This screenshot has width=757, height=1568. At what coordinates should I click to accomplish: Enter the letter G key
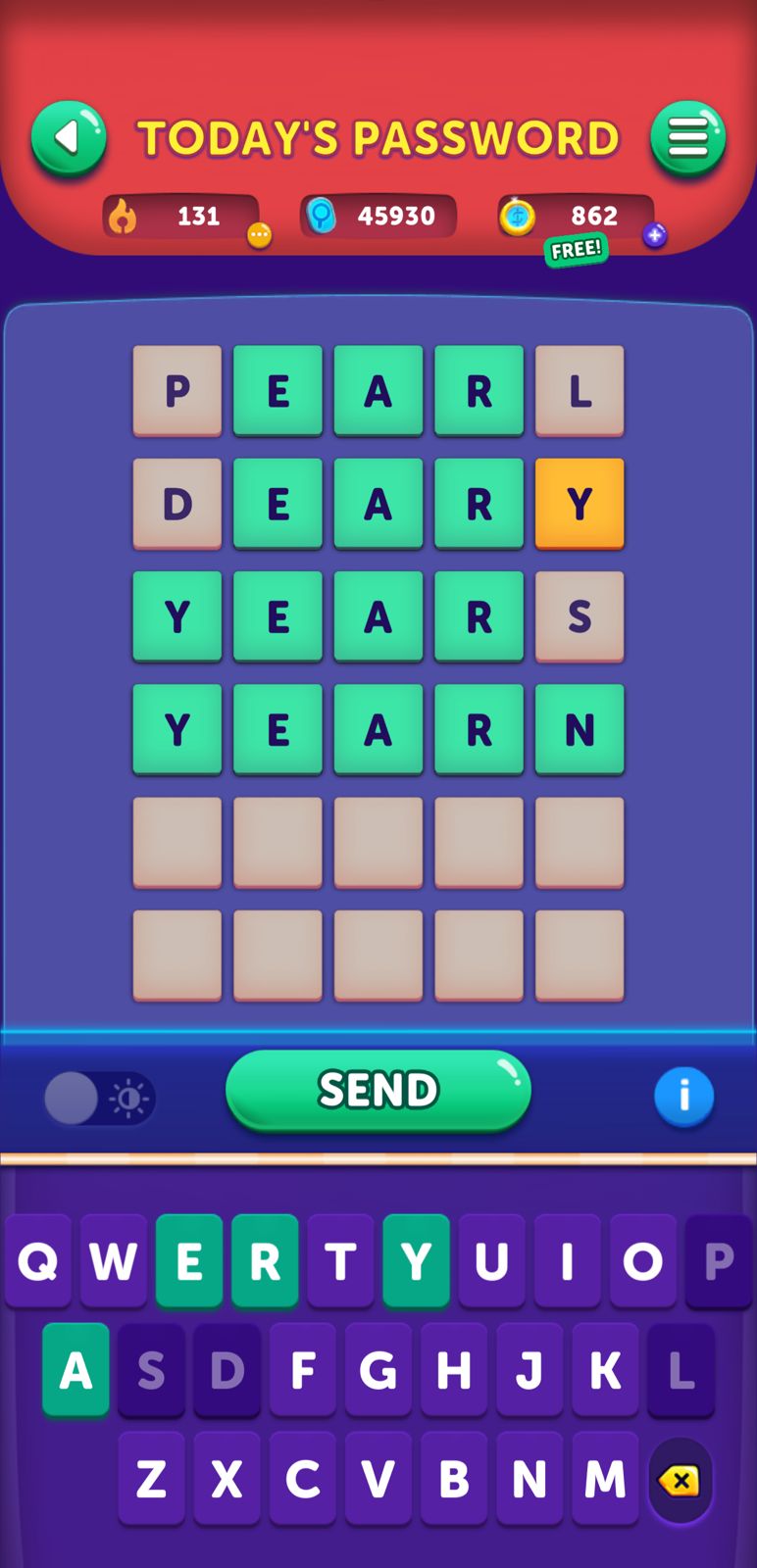378,1370
